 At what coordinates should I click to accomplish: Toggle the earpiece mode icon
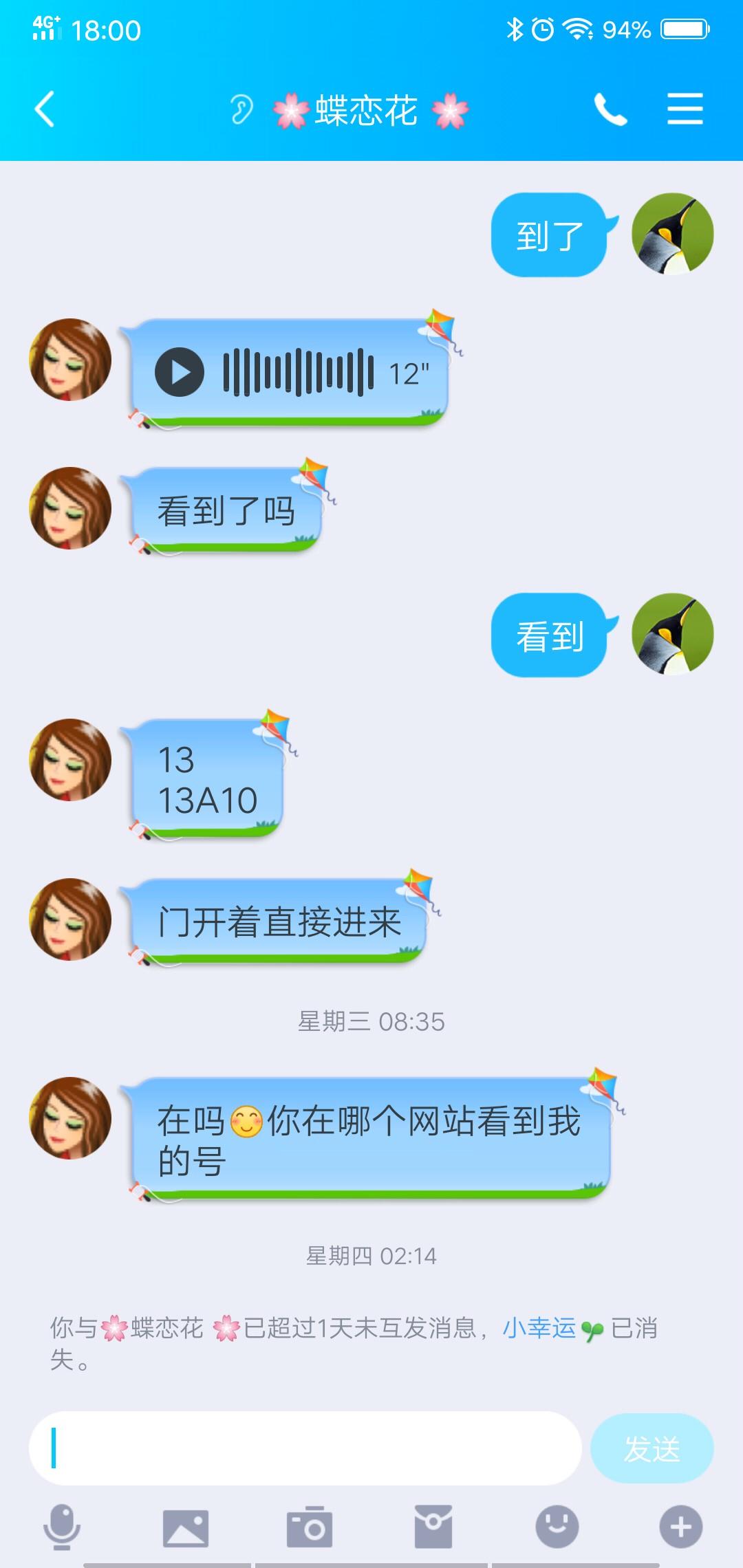pos(241,110)
